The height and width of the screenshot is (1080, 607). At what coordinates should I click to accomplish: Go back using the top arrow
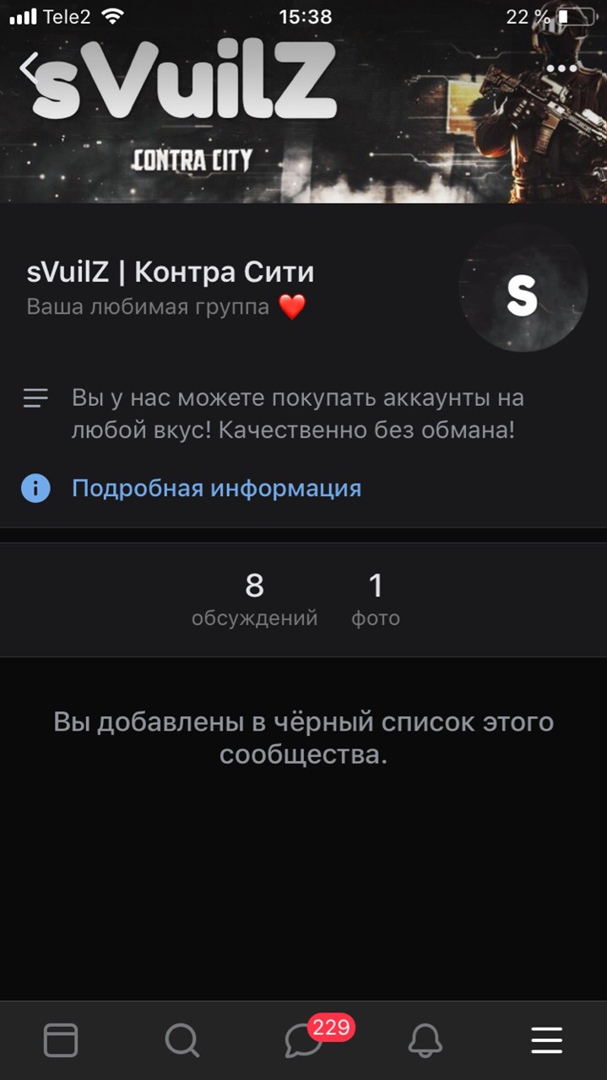(x=30, y=69)
